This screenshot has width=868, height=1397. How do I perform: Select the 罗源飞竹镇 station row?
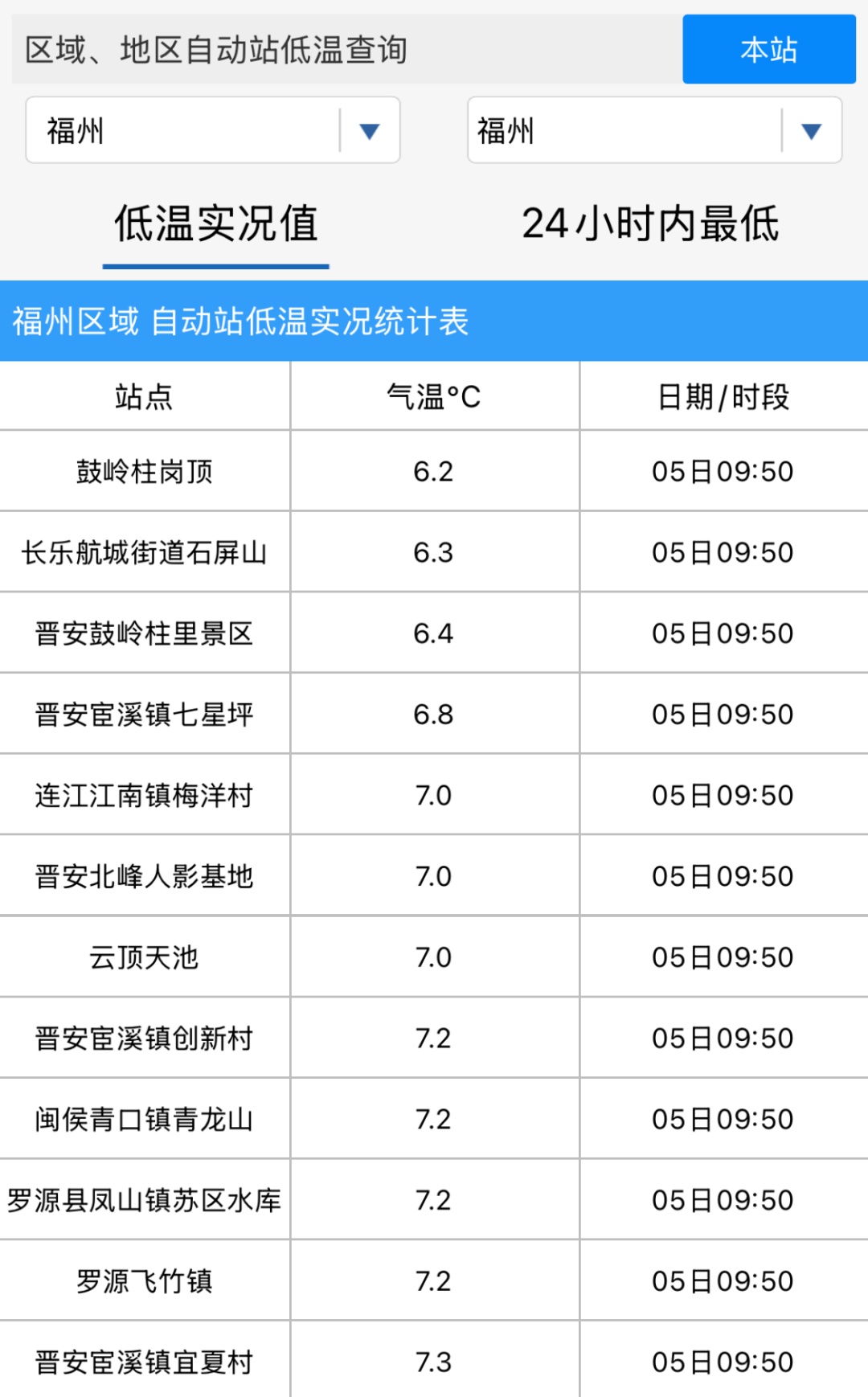click(x=145, y=1281)
